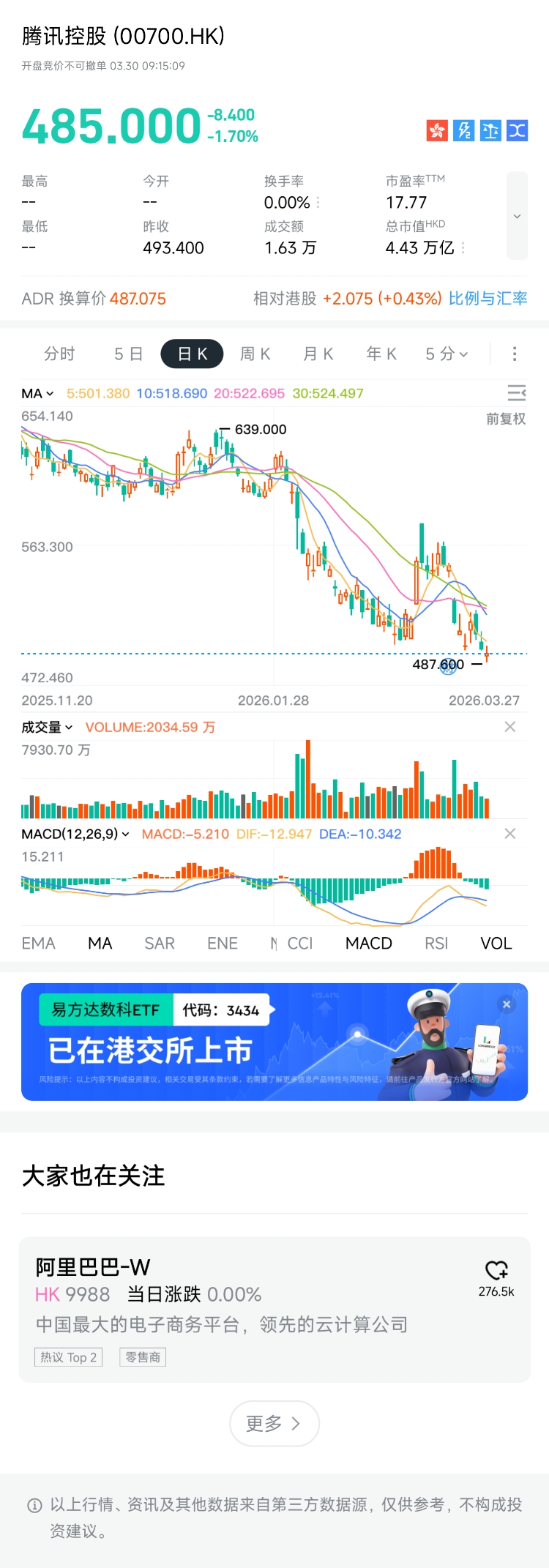Add 阿里巴巴-W to watchlist via heart
549x1568 pixels.
(496, 1270)
